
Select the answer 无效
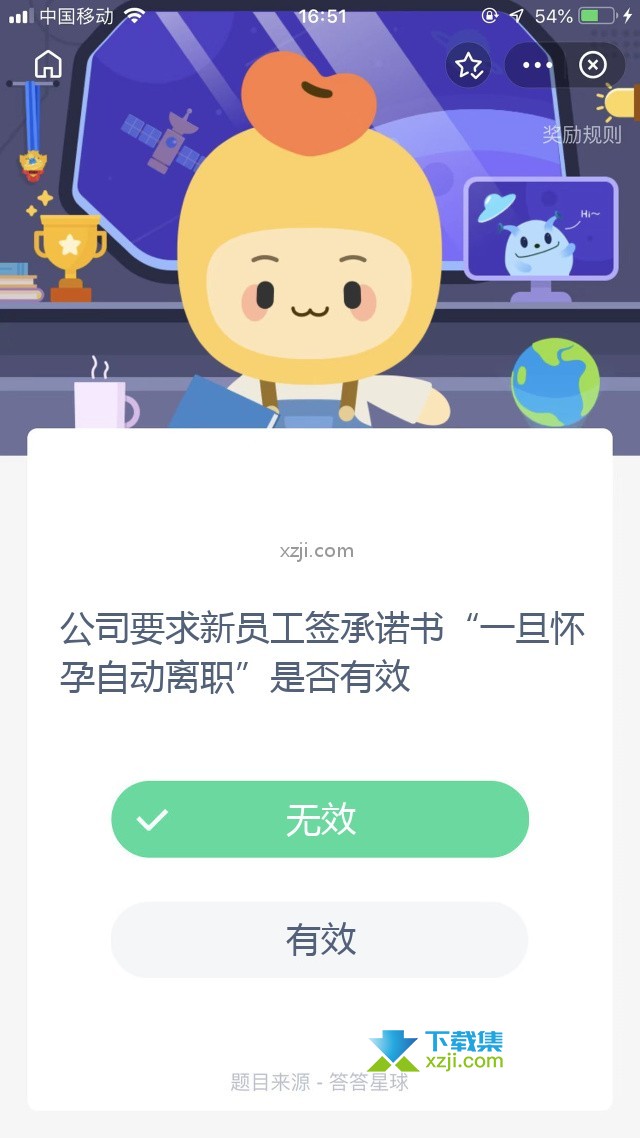(320, 820)
